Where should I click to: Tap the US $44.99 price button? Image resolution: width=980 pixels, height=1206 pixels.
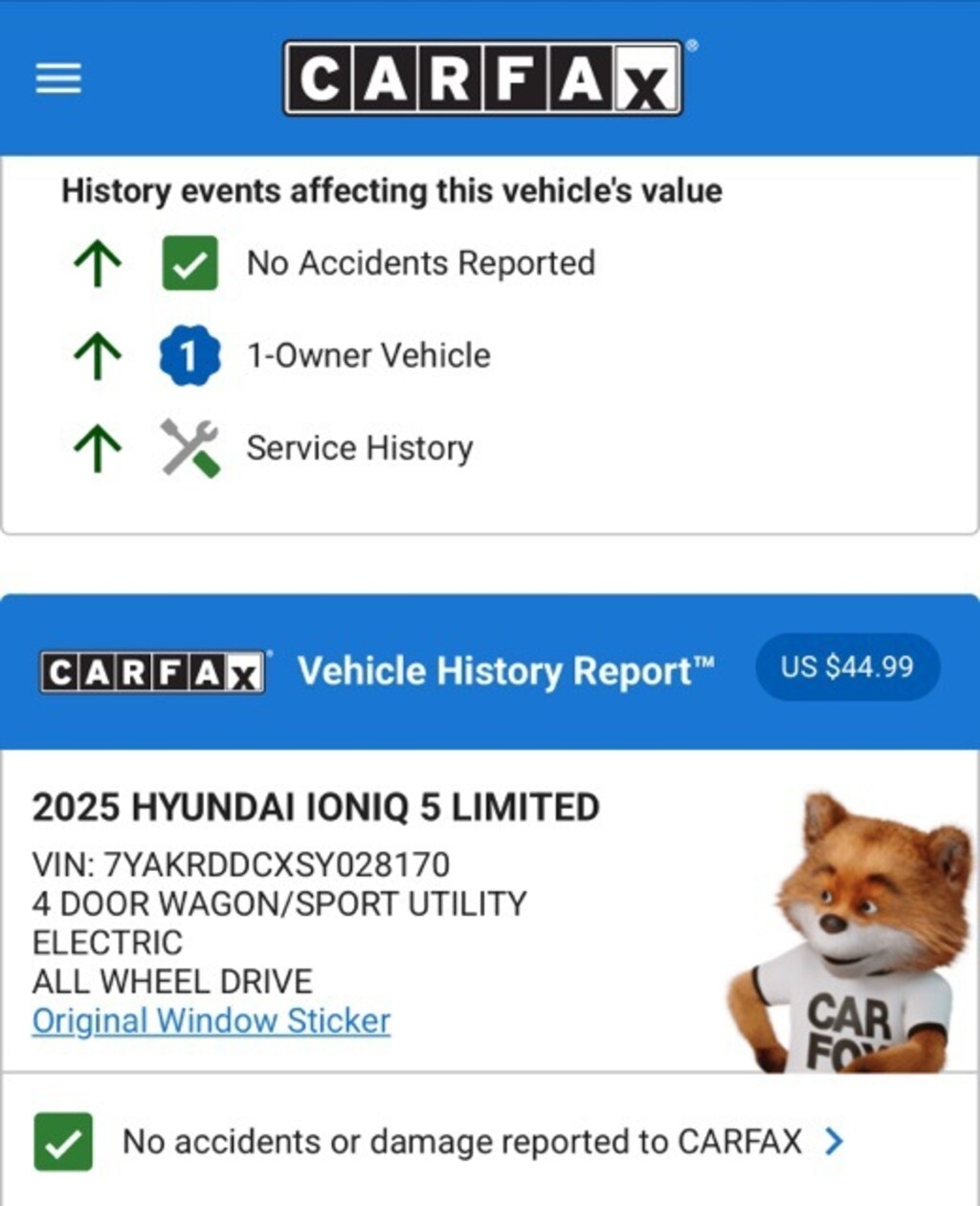847,667
